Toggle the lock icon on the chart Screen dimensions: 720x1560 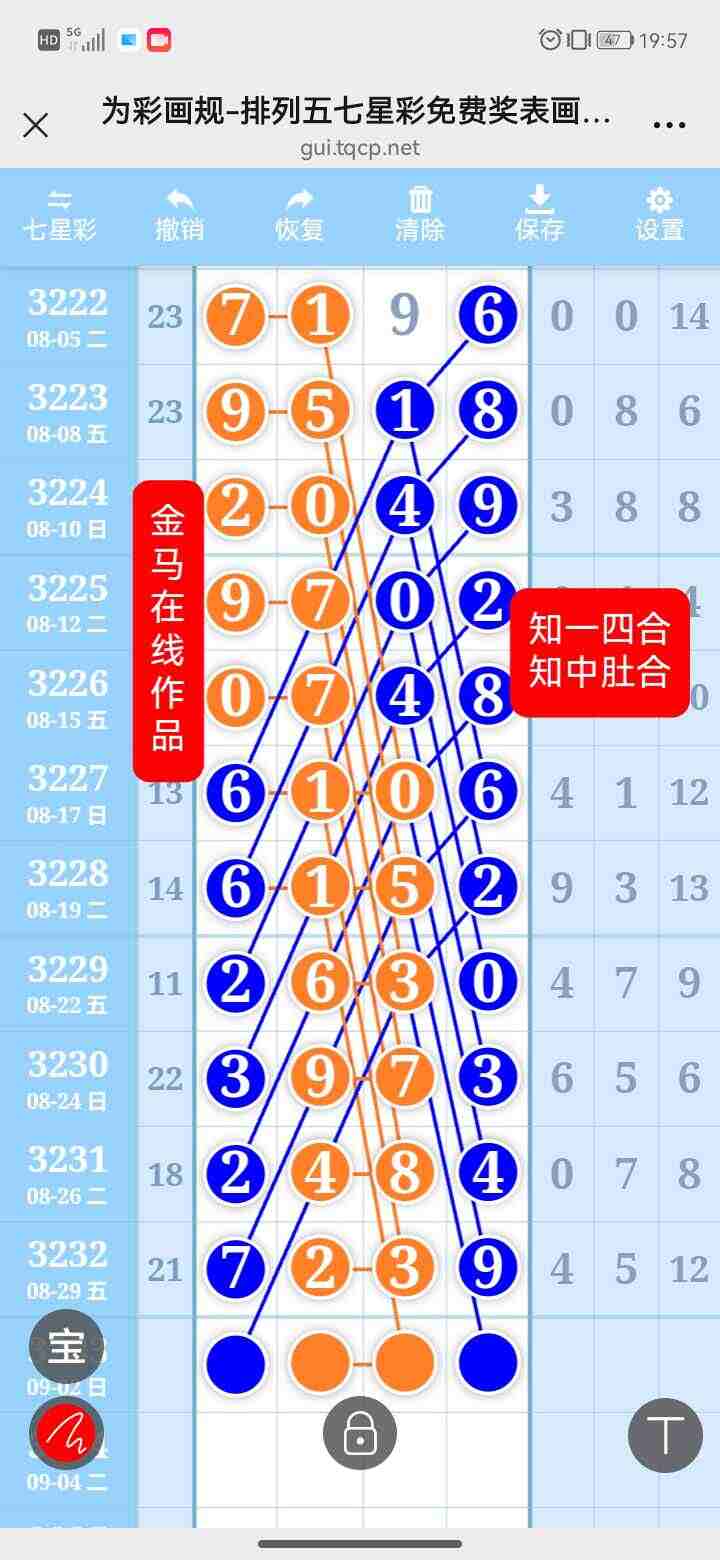pyautogui.click(x=360, y=1434)
